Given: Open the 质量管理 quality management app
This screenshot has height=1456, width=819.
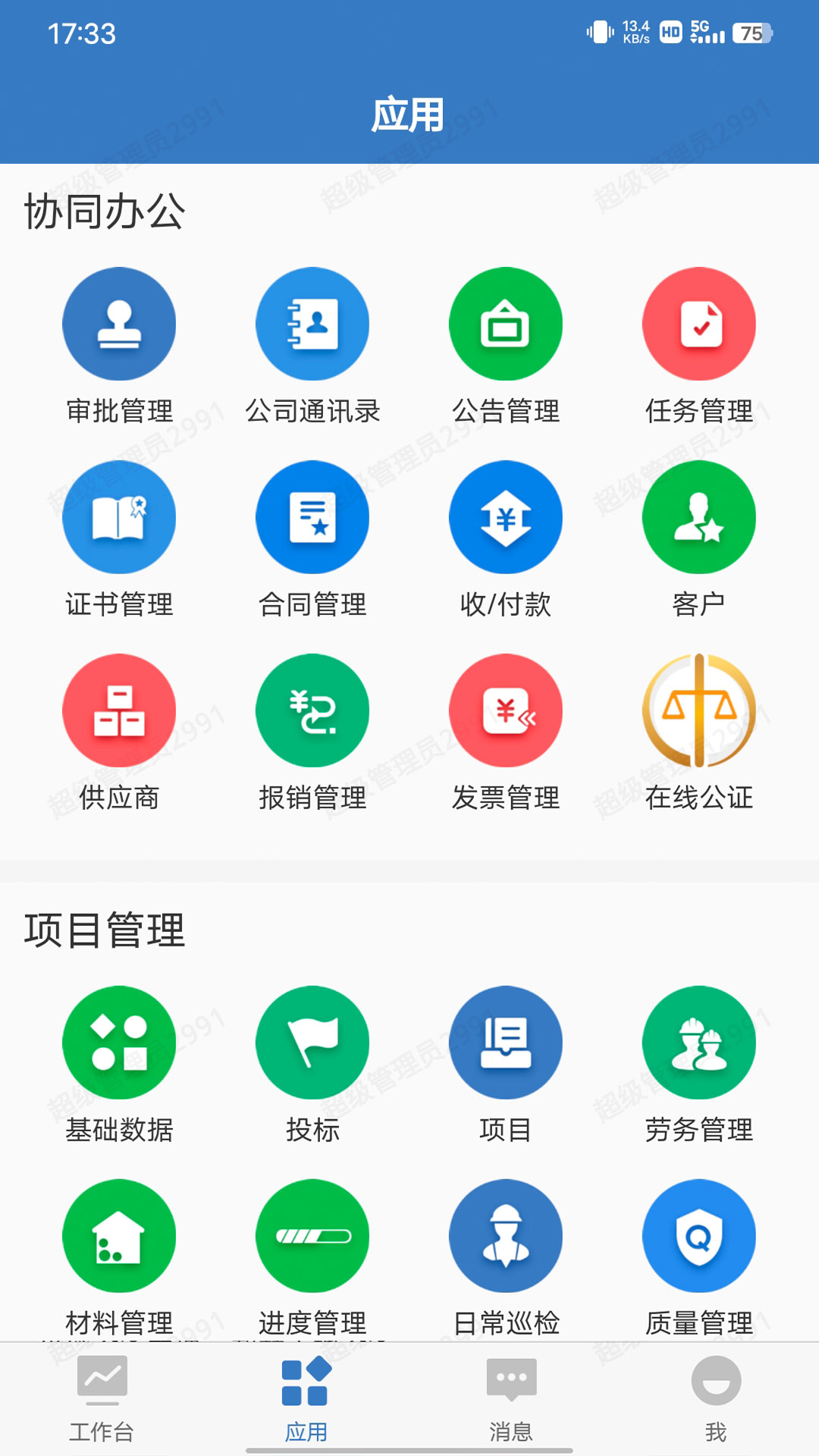Looking at the screenshot, I should point(699,1235).
